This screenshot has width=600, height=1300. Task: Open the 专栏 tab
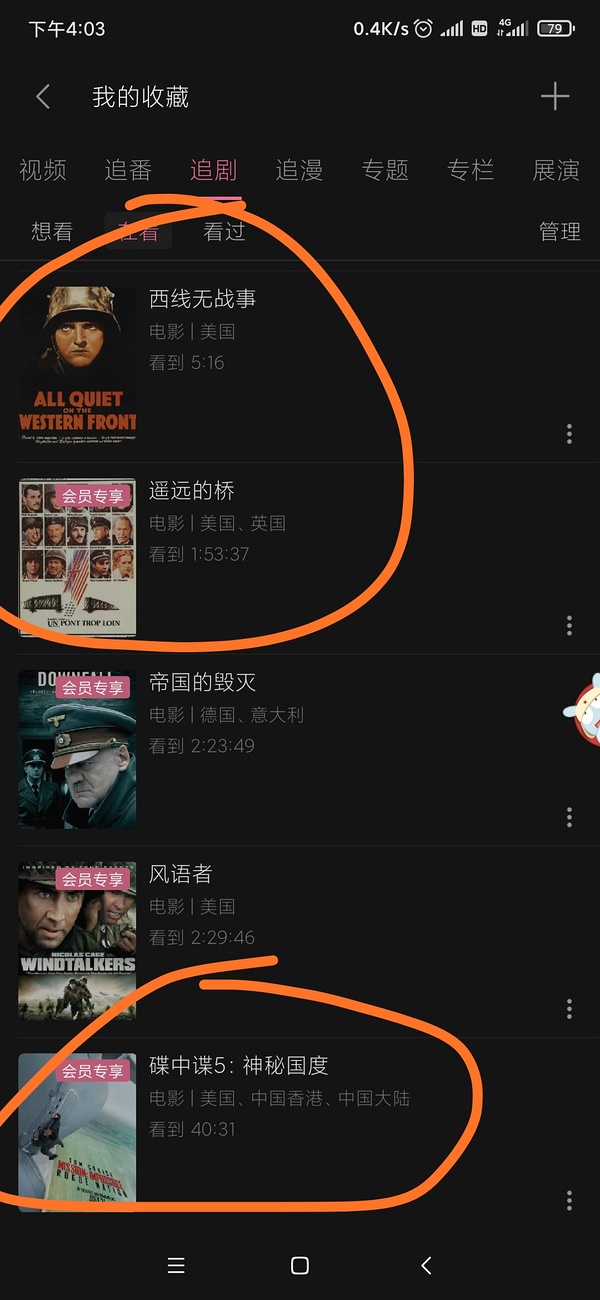point(470,171)
